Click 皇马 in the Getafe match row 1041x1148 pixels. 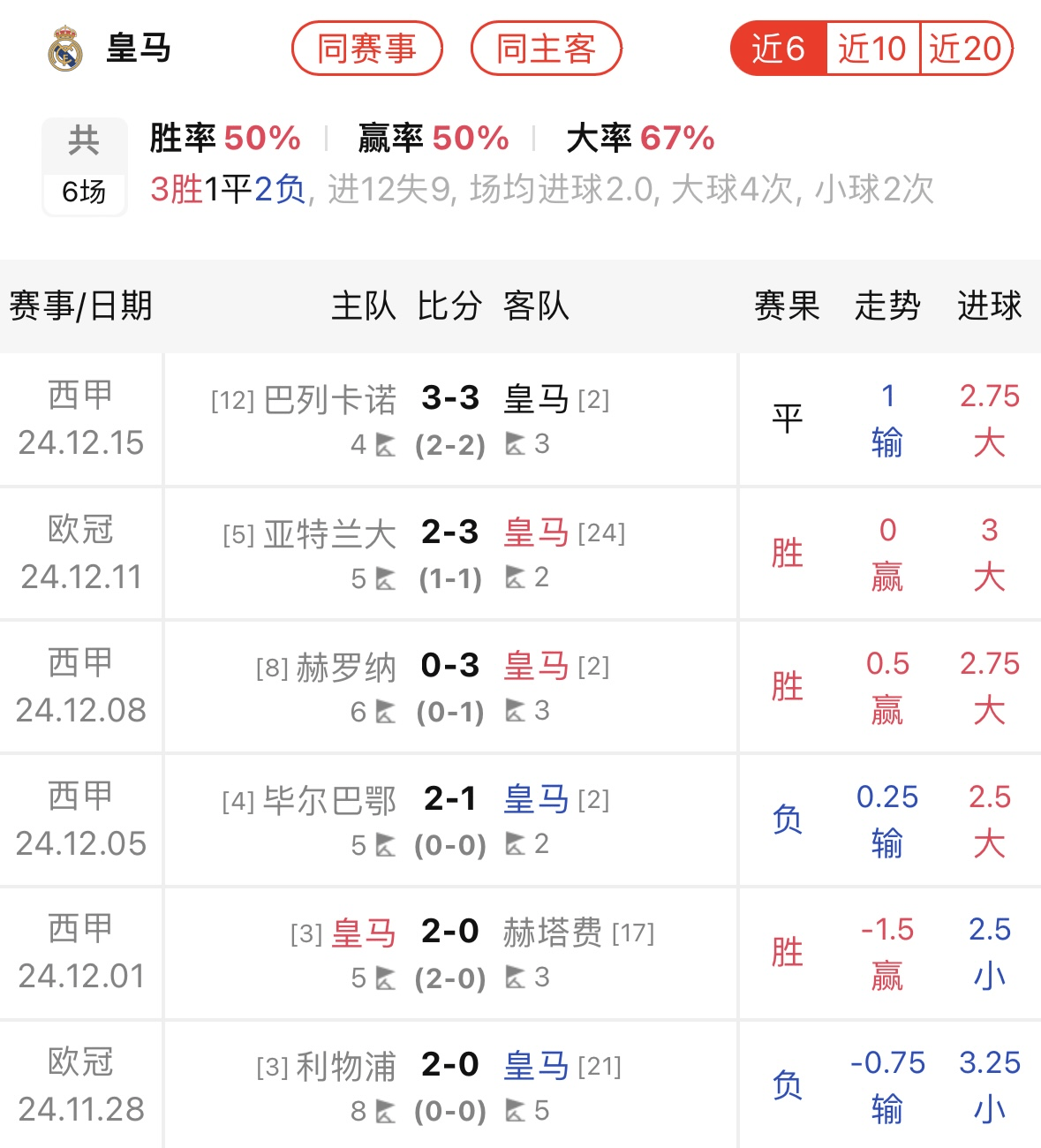pos(365,932)
